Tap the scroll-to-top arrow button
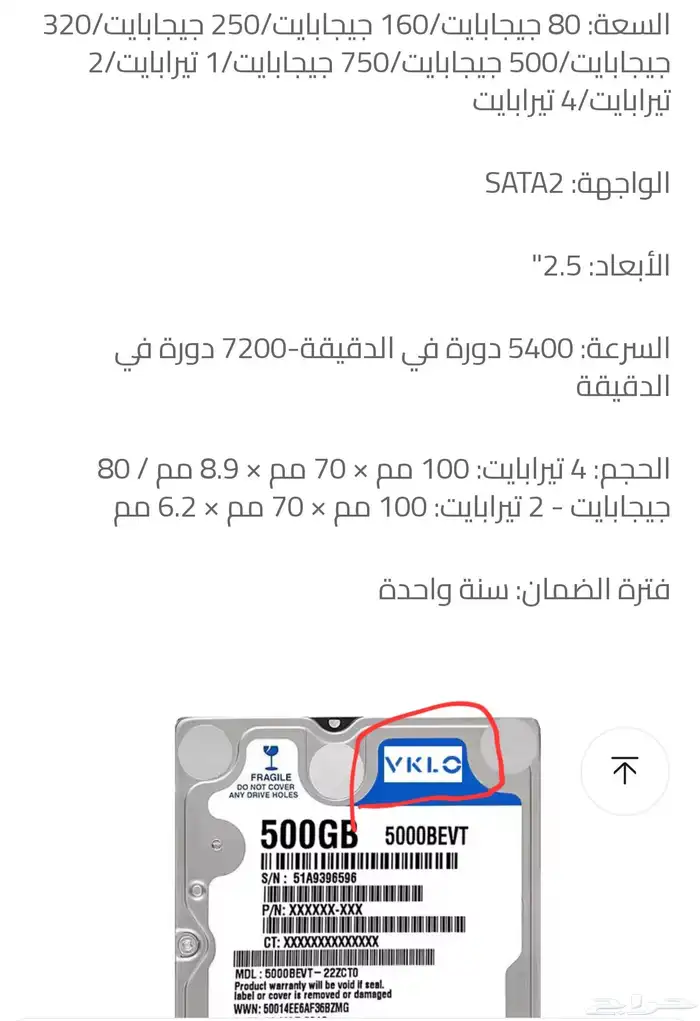 pyautogui.click(x=625, y=770)
